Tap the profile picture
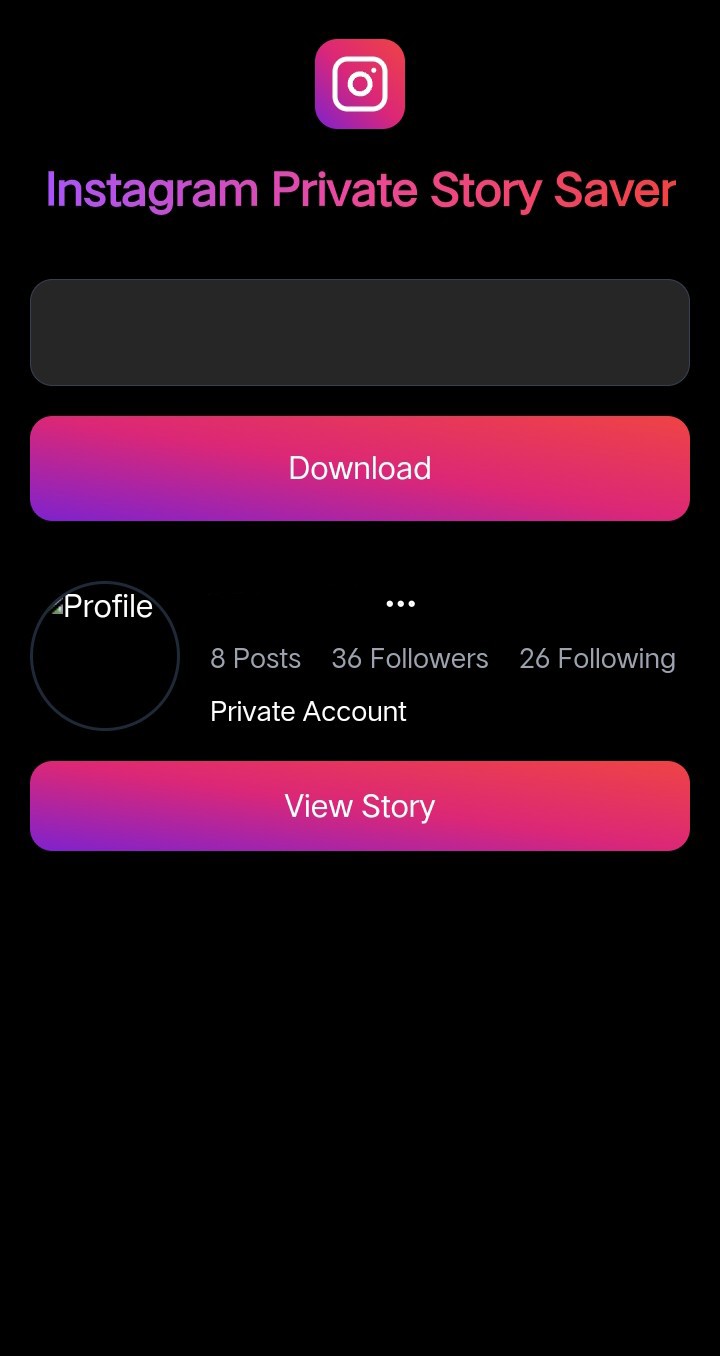Viewport: 720px width, 1356px height. (105, 656)
